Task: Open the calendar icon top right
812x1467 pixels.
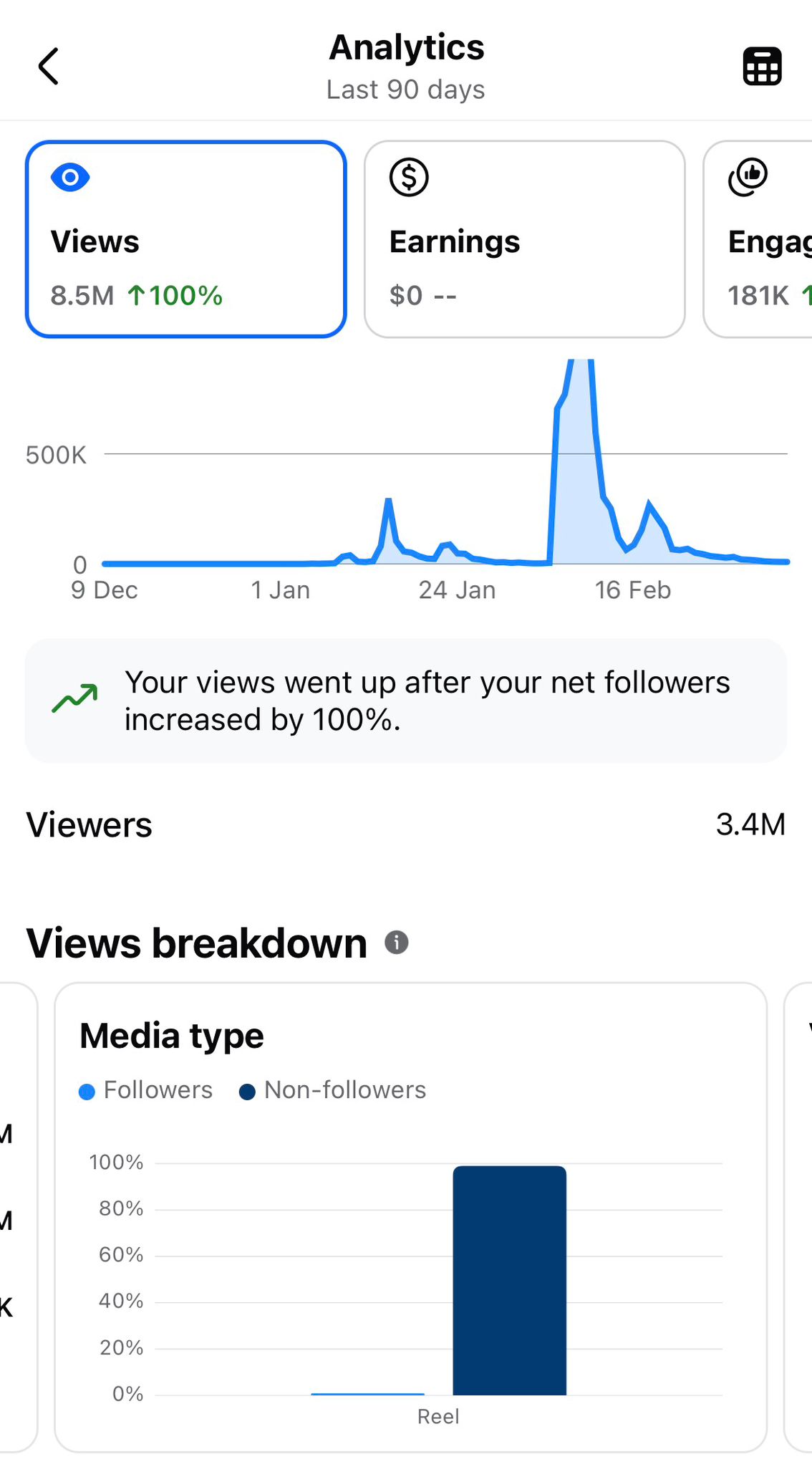Action: tap(761, 65)
